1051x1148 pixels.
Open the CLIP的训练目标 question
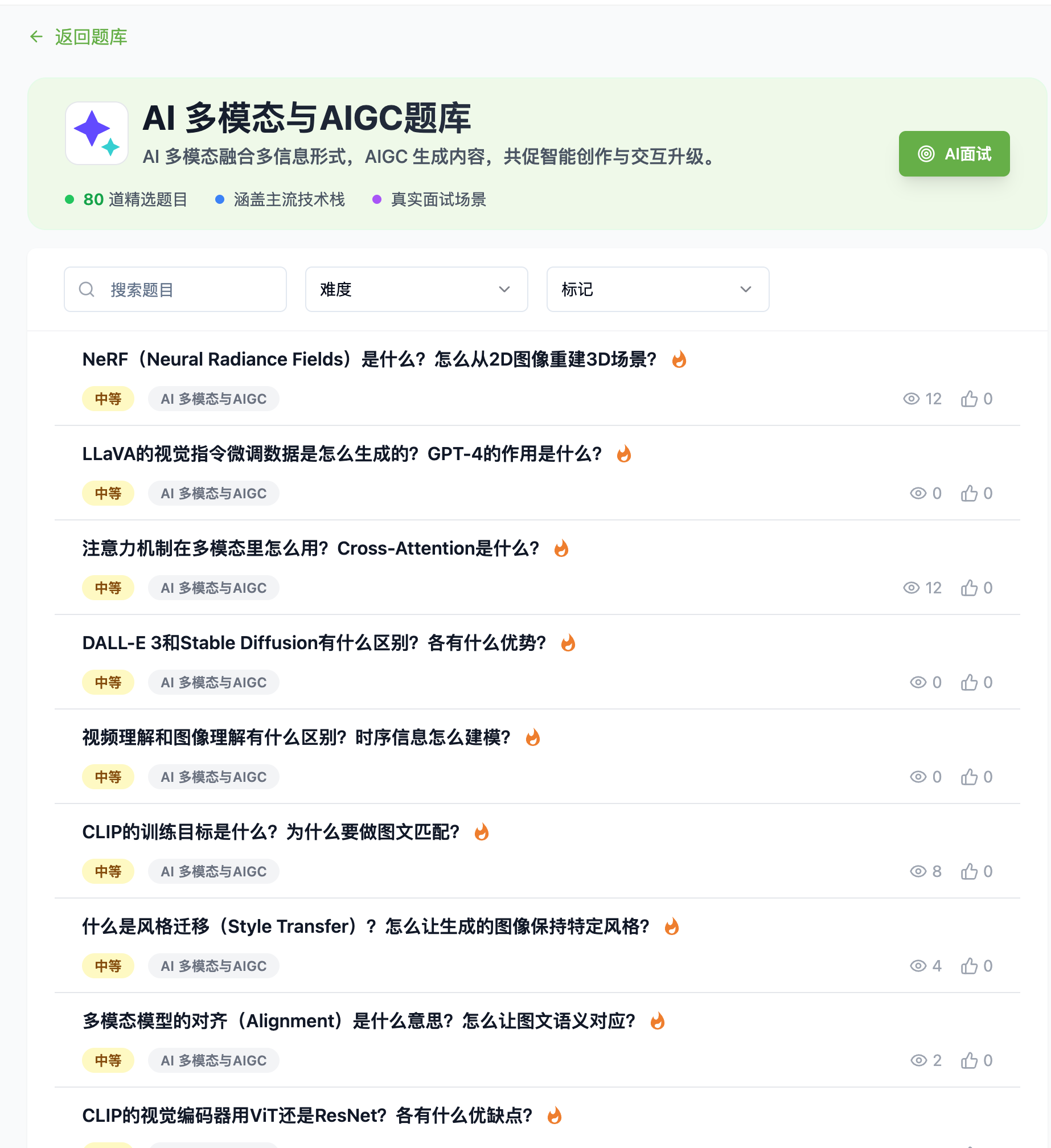tap(270, 832)
